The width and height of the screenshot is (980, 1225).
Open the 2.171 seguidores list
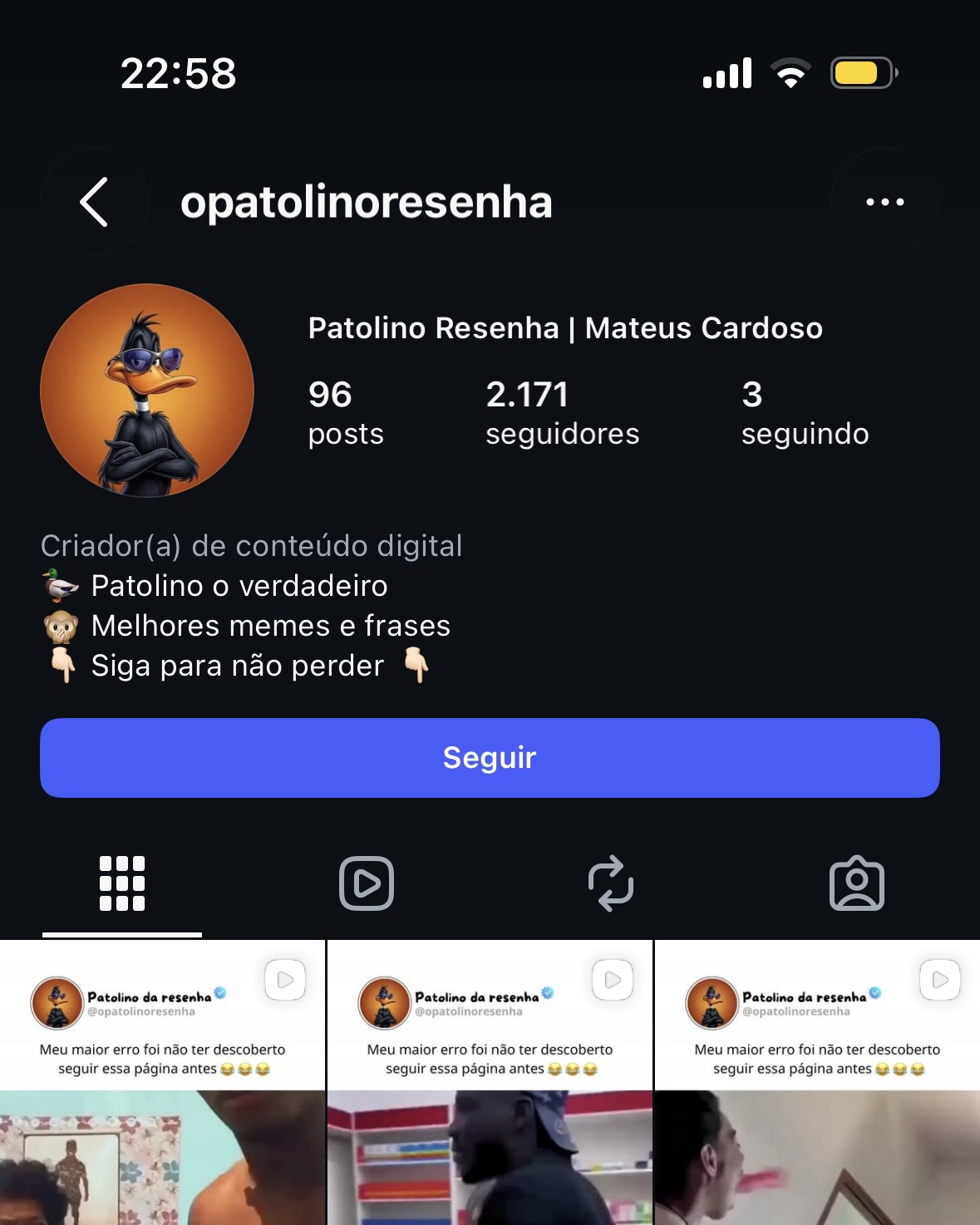click(562, 413)
